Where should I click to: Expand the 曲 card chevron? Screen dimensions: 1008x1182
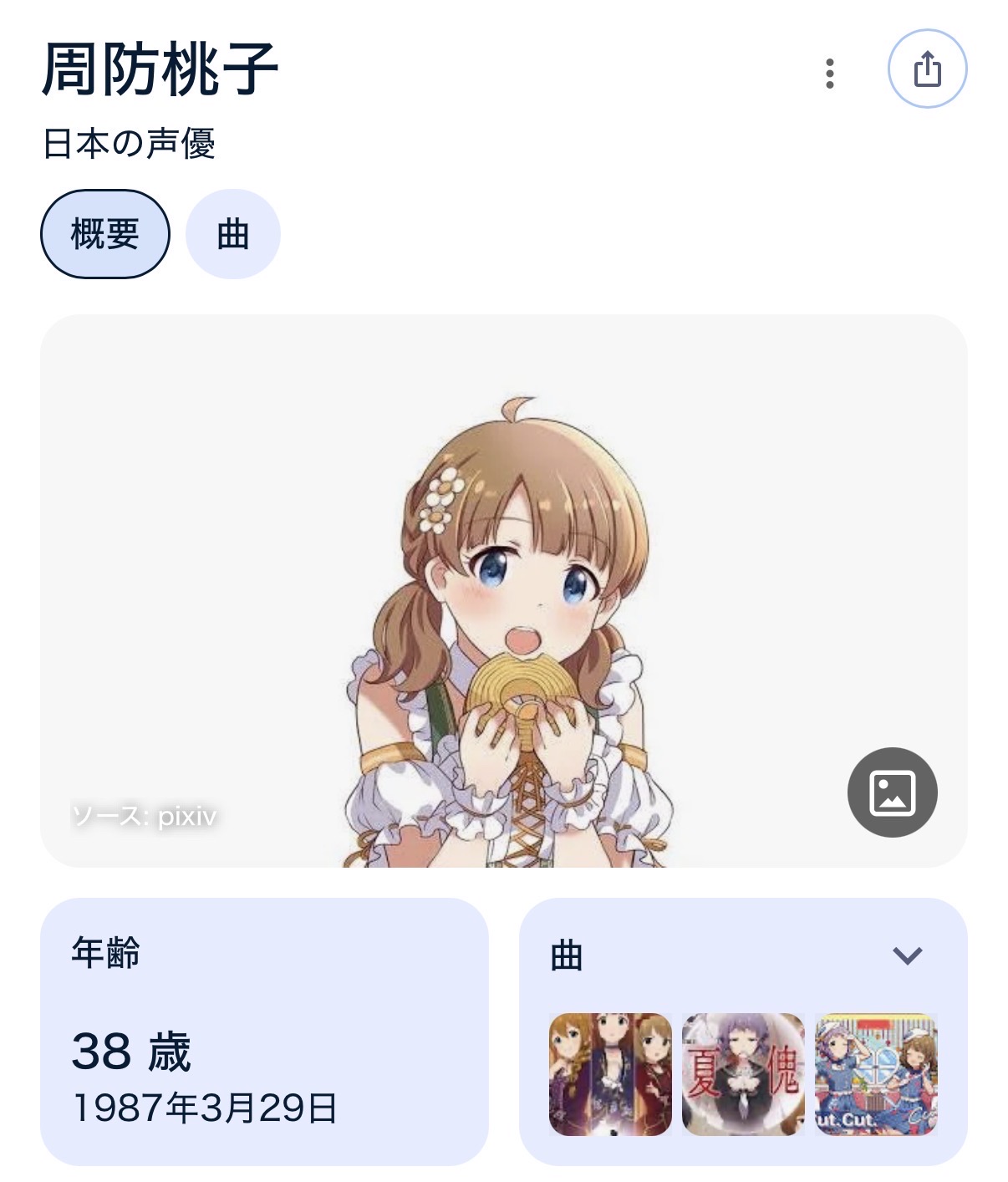coord(907,955)
